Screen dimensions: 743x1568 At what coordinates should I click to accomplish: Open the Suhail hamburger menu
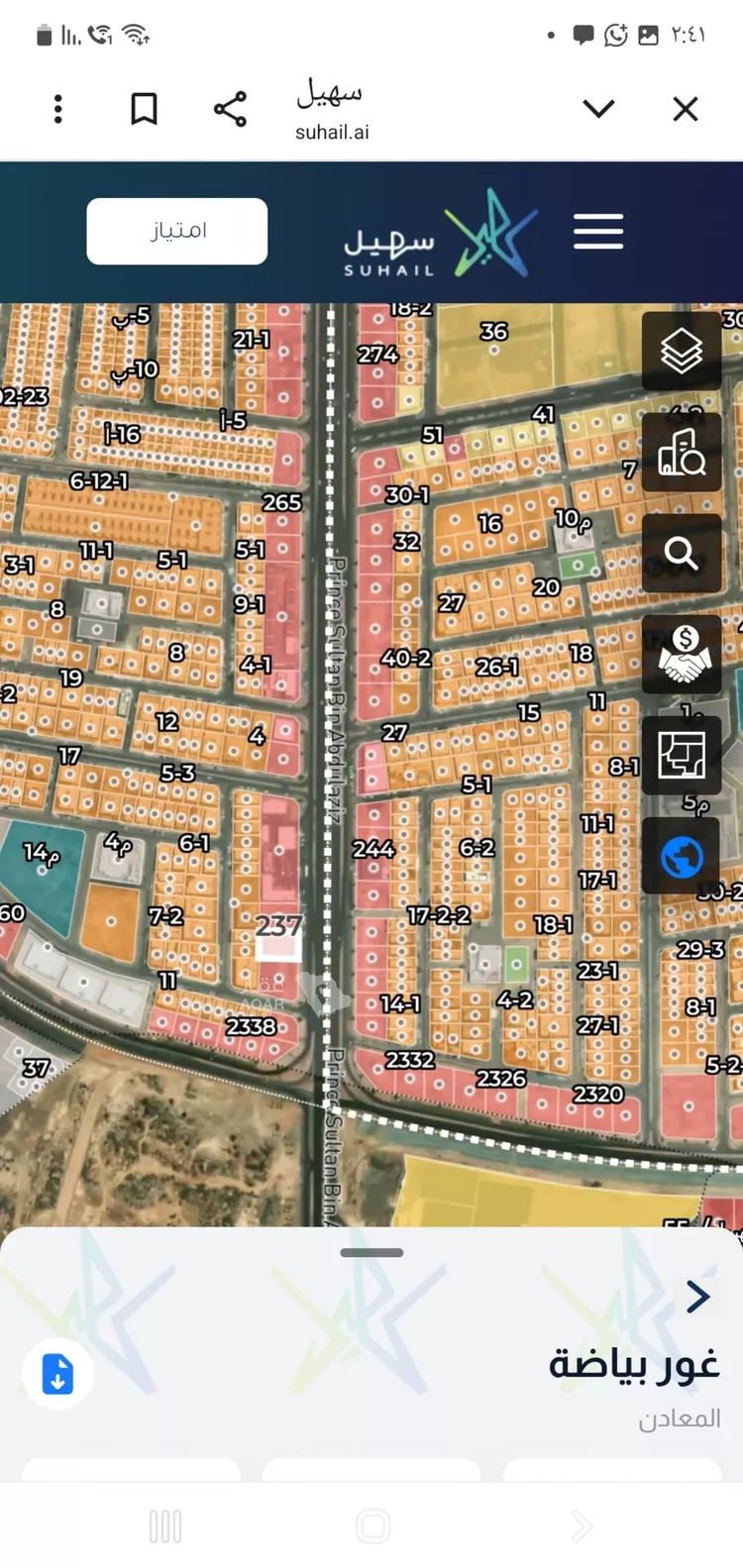(598, 232)
